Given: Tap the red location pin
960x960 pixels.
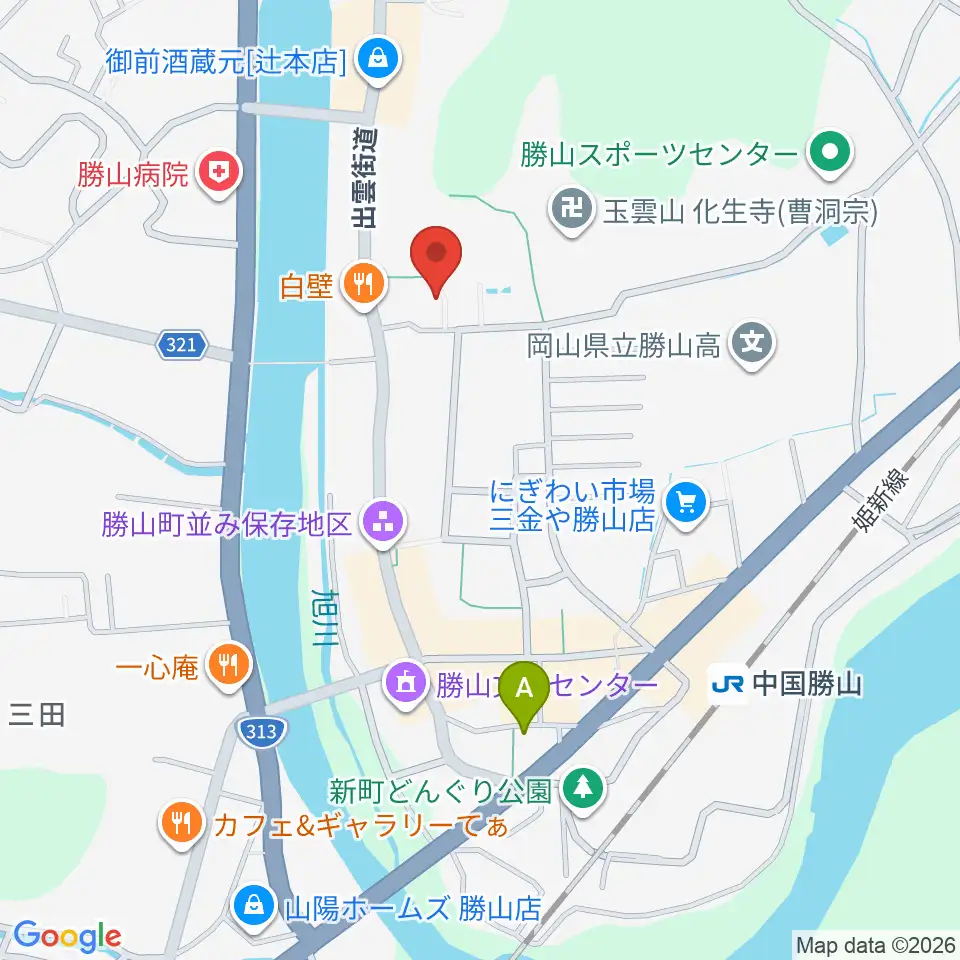Looking at the screenshot, I should tap(435, 258).
